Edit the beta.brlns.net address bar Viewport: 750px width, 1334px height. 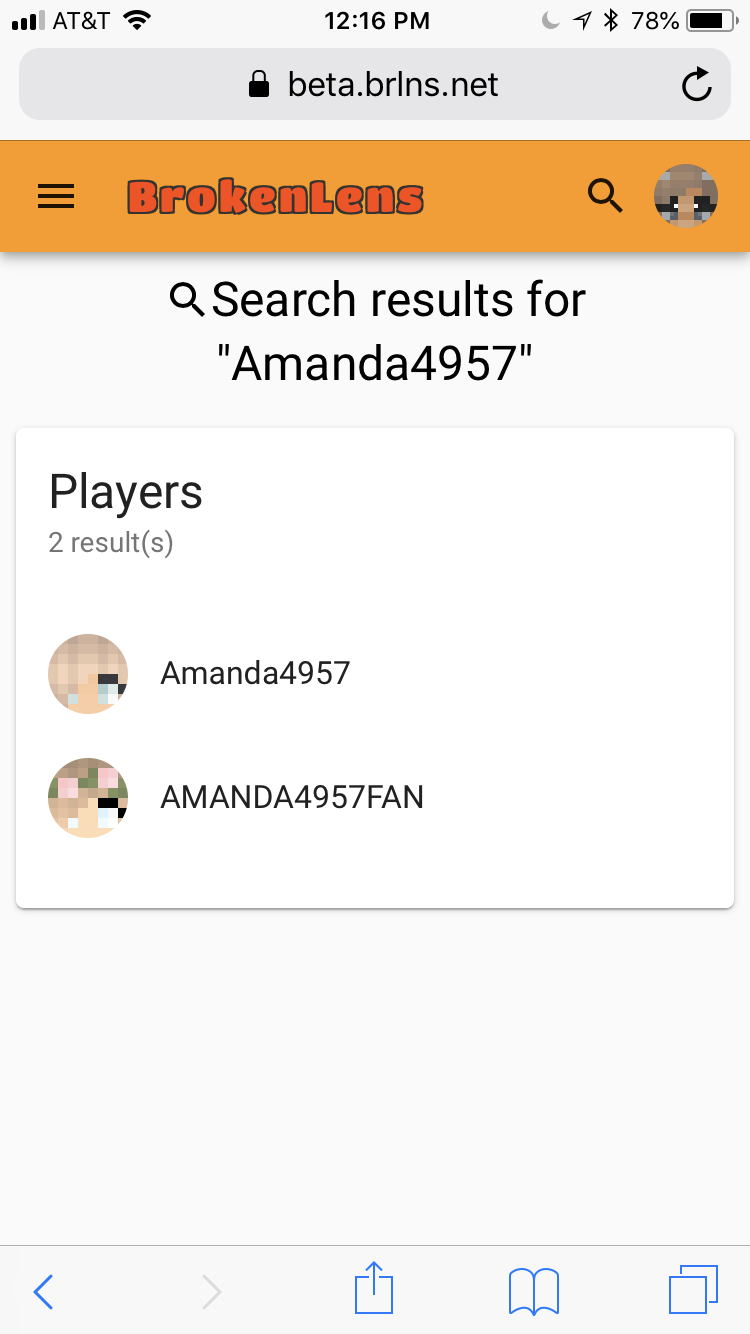pyautogui.click(x=375, y=84)
